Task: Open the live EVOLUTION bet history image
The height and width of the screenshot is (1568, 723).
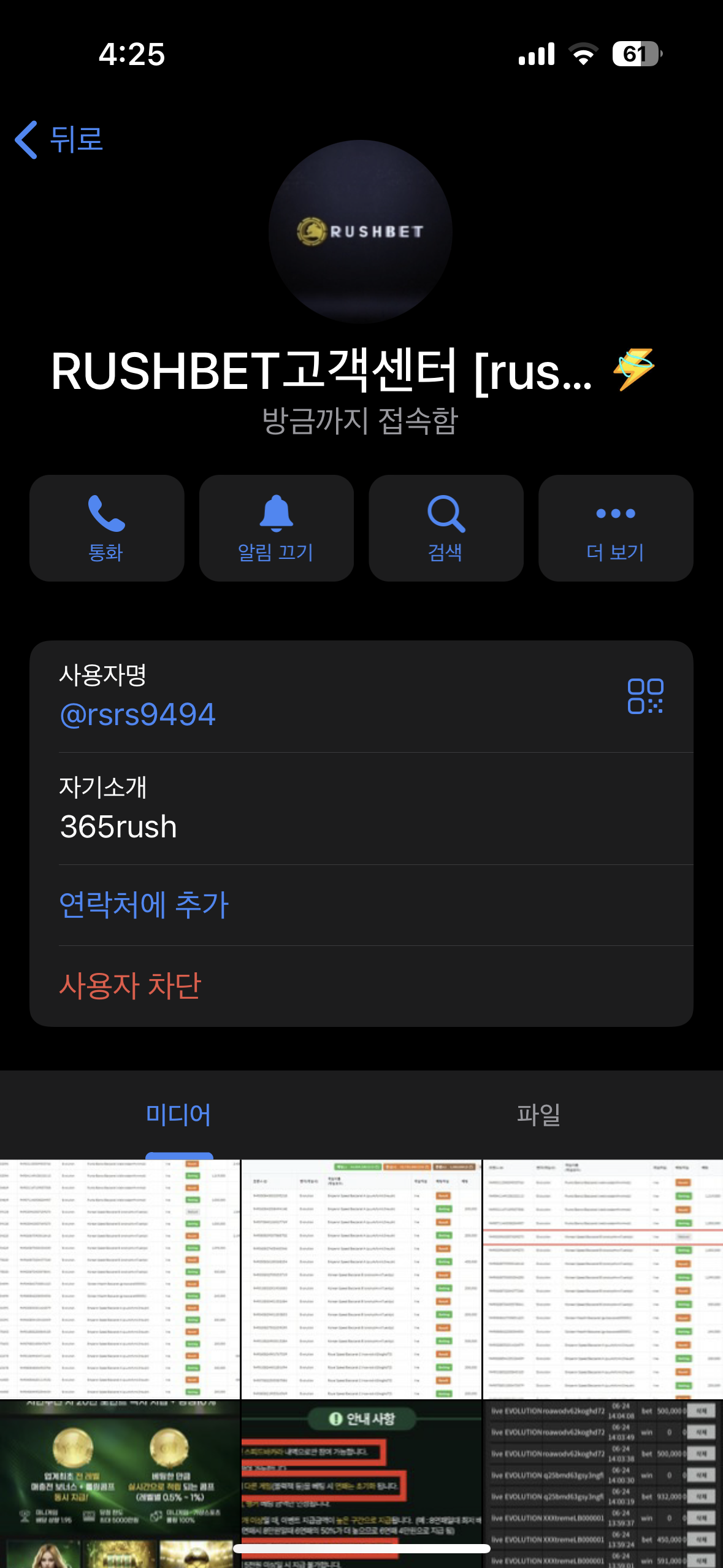Action: click(x=603, y=1485)
